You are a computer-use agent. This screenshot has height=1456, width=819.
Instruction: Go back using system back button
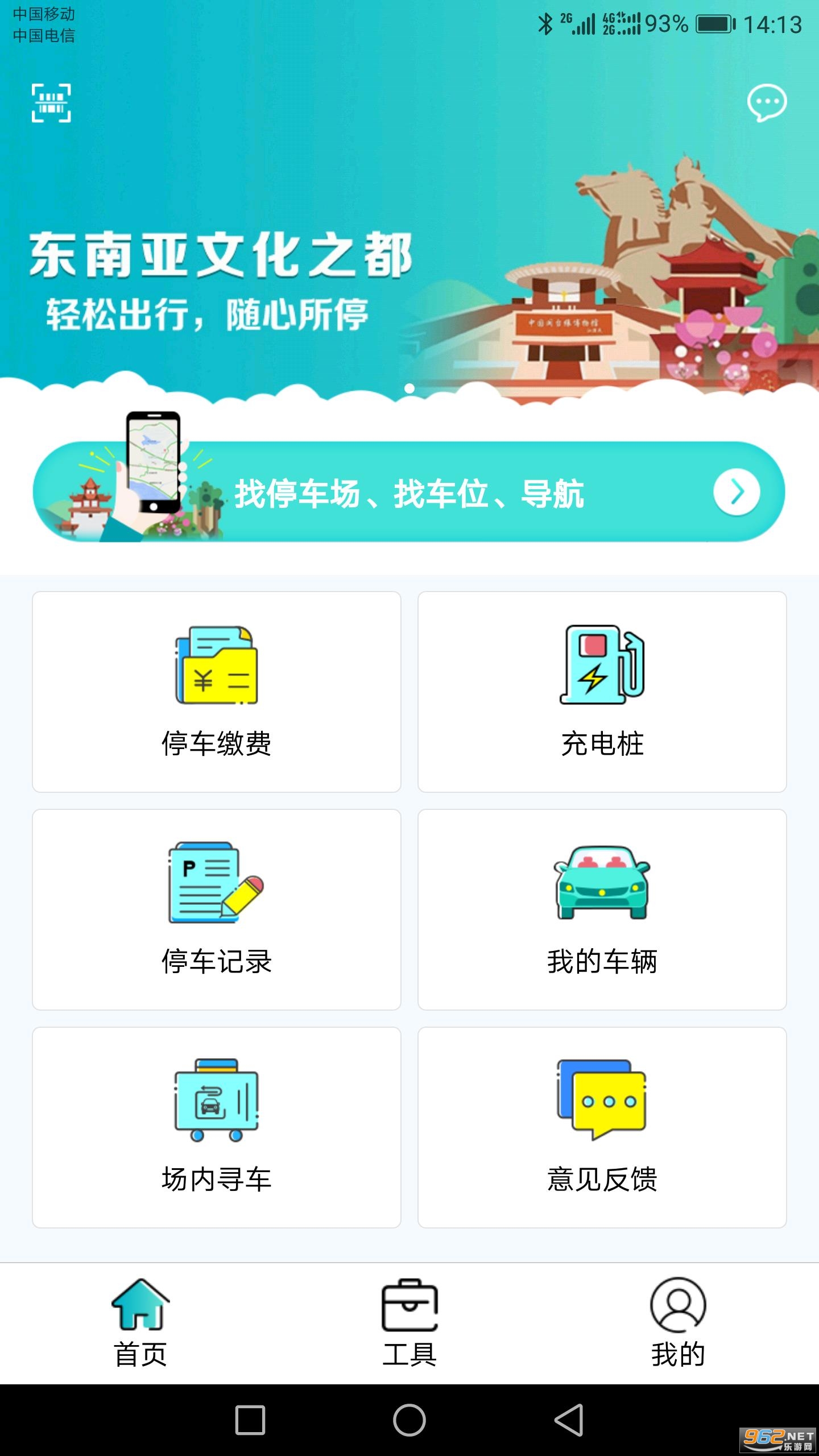[x=569, y=1420]
